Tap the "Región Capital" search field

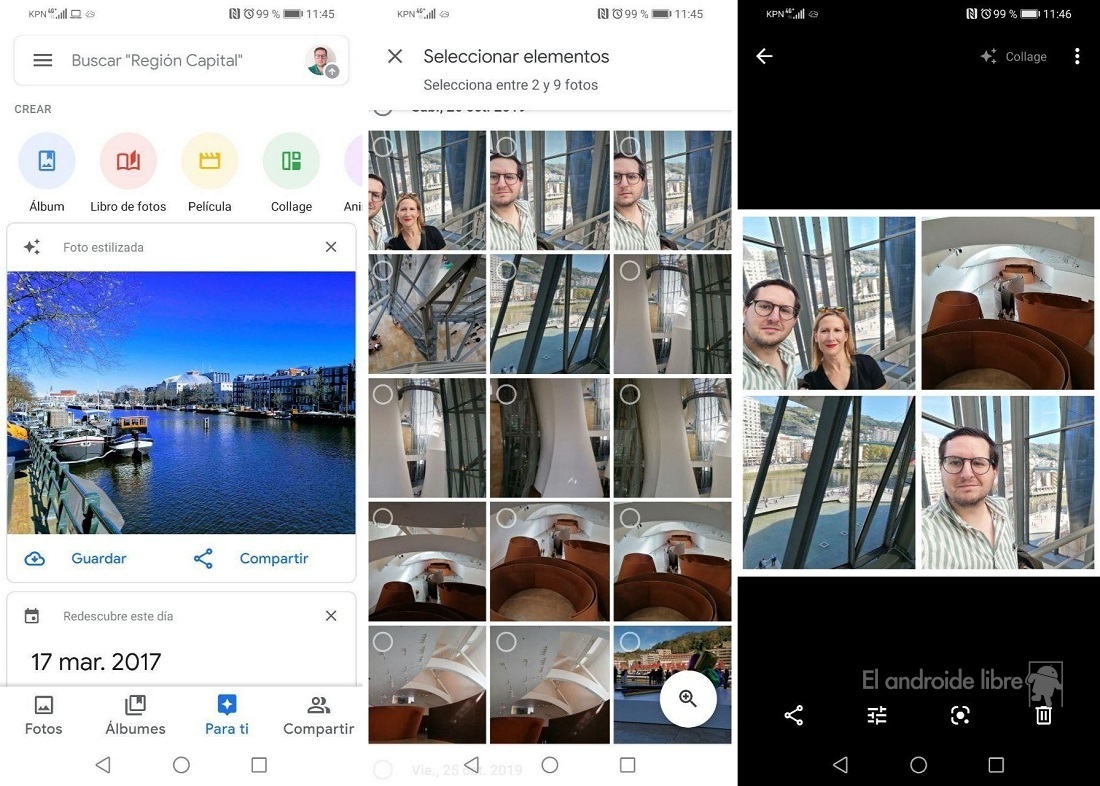point(170,61)
